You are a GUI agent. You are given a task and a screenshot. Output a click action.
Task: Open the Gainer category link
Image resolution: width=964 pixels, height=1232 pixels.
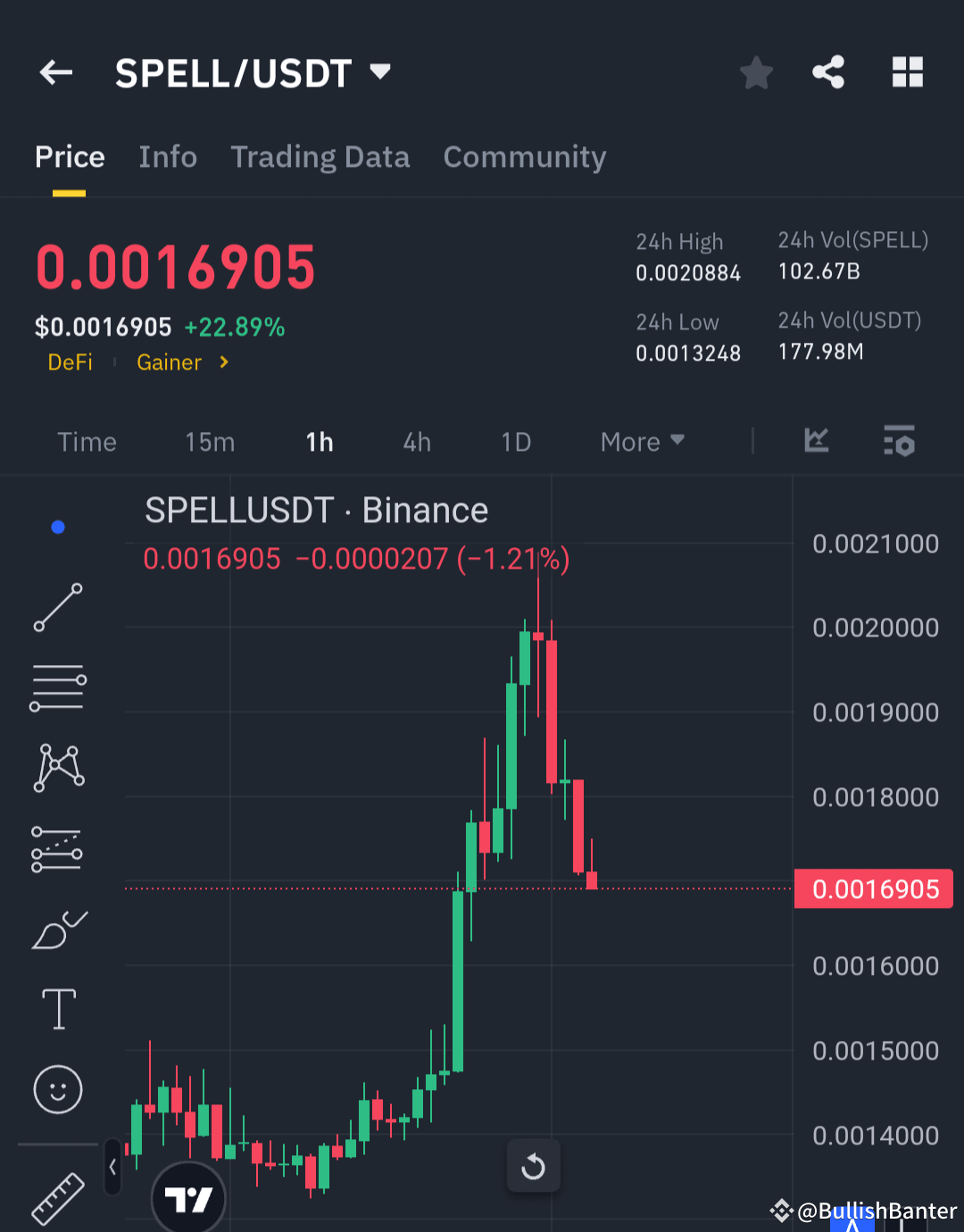click(169, 362)
